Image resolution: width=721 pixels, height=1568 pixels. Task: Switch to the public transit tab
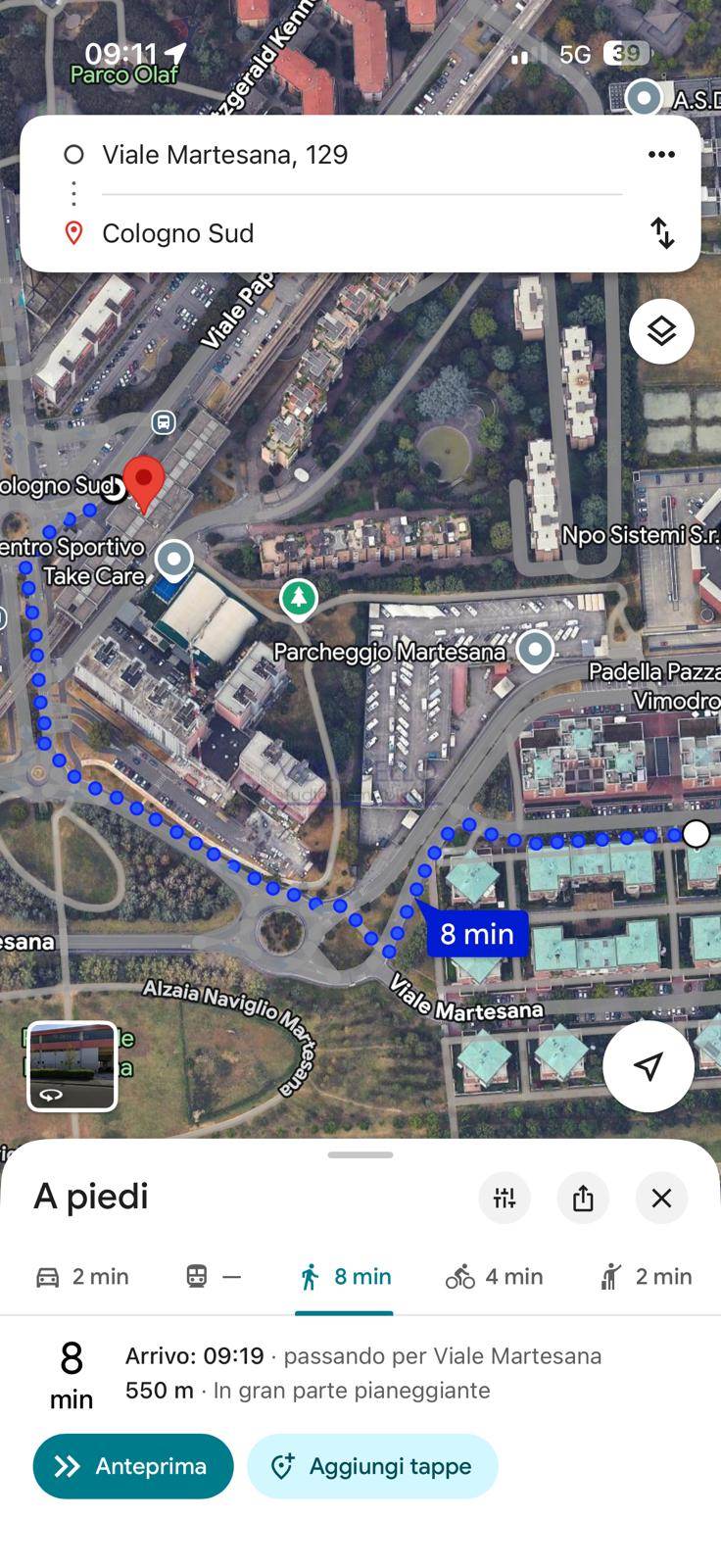coord(213,1276)
